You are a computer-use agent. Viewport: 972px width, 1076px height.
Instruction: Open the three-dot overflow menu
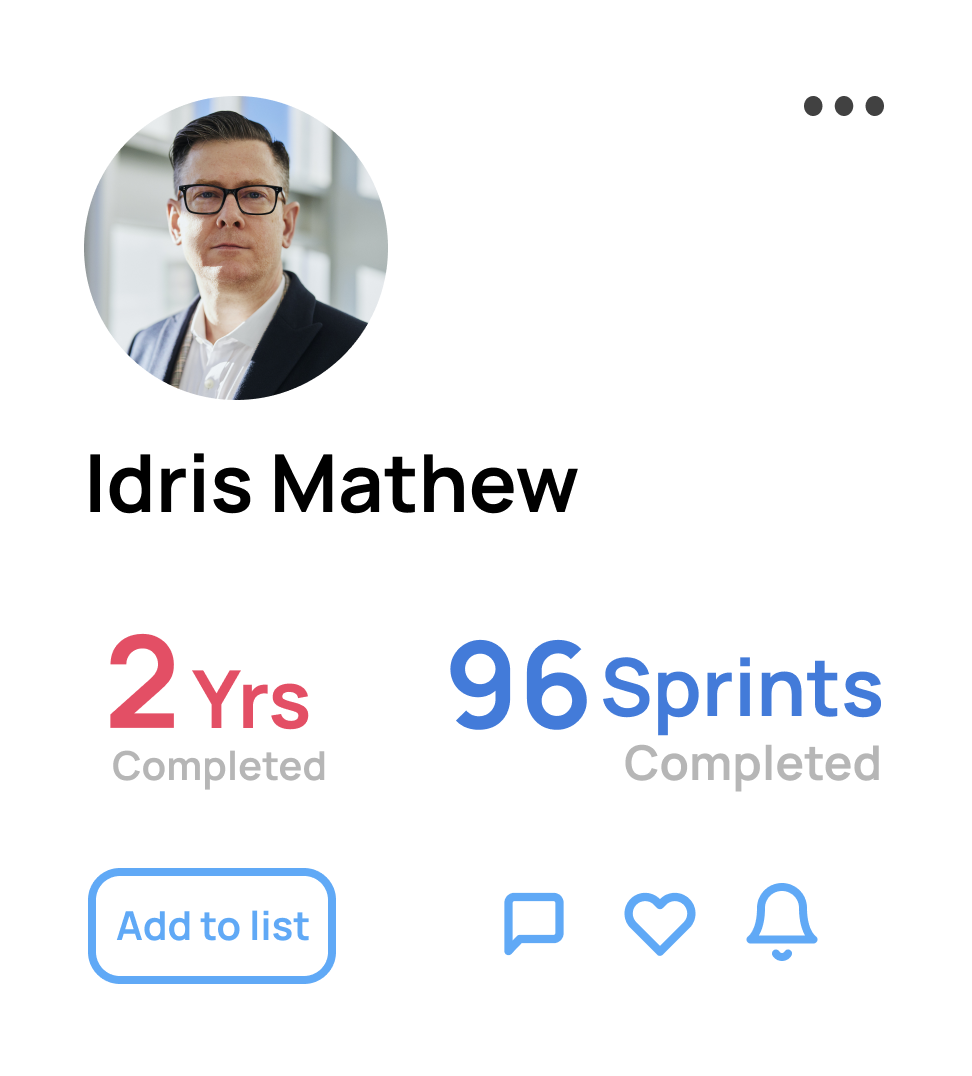843,106
